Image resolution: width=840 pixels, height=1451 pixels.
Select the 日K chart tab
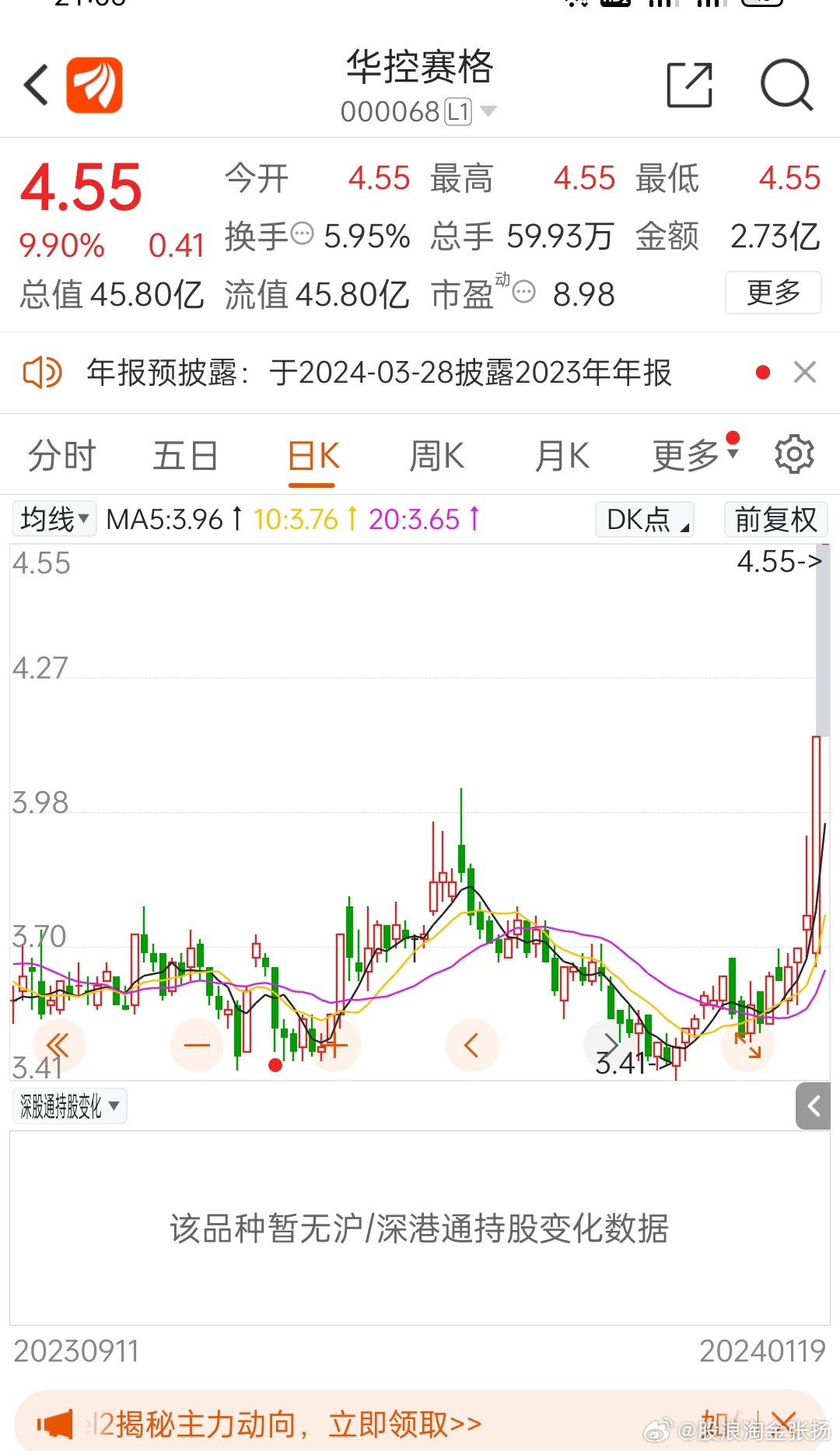[x=313, y=456]
